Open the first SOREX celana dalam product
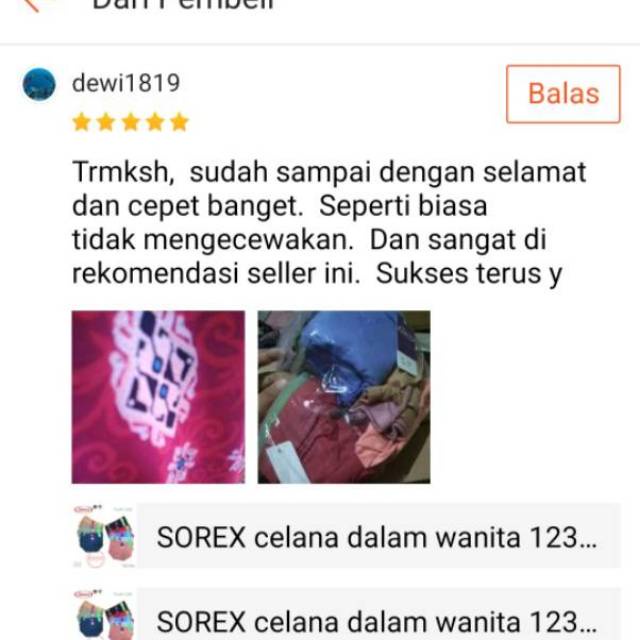 tap(378, 537)
